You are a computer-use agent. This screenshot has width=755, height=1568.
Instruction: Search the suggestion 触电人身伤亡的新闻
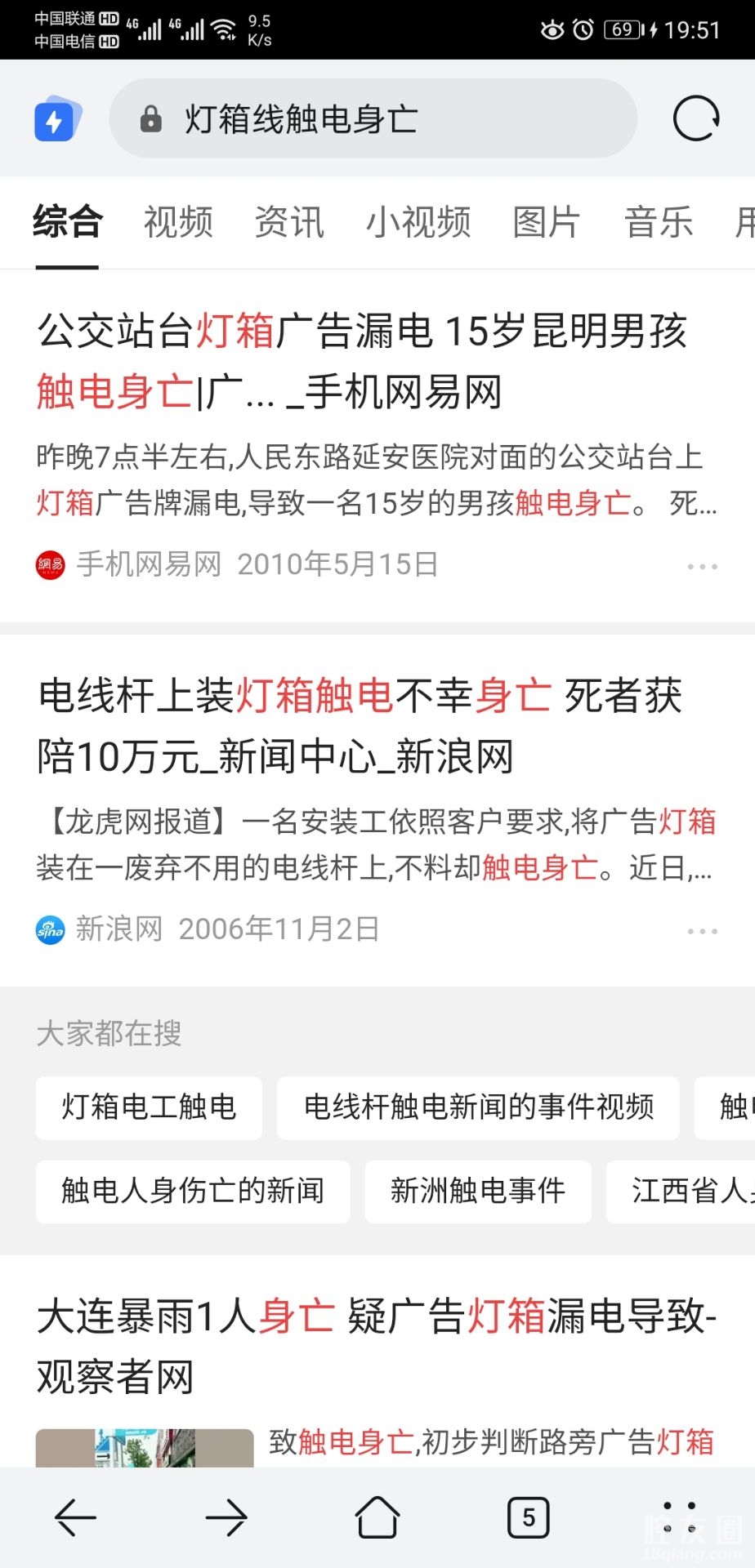point(193,1192)
